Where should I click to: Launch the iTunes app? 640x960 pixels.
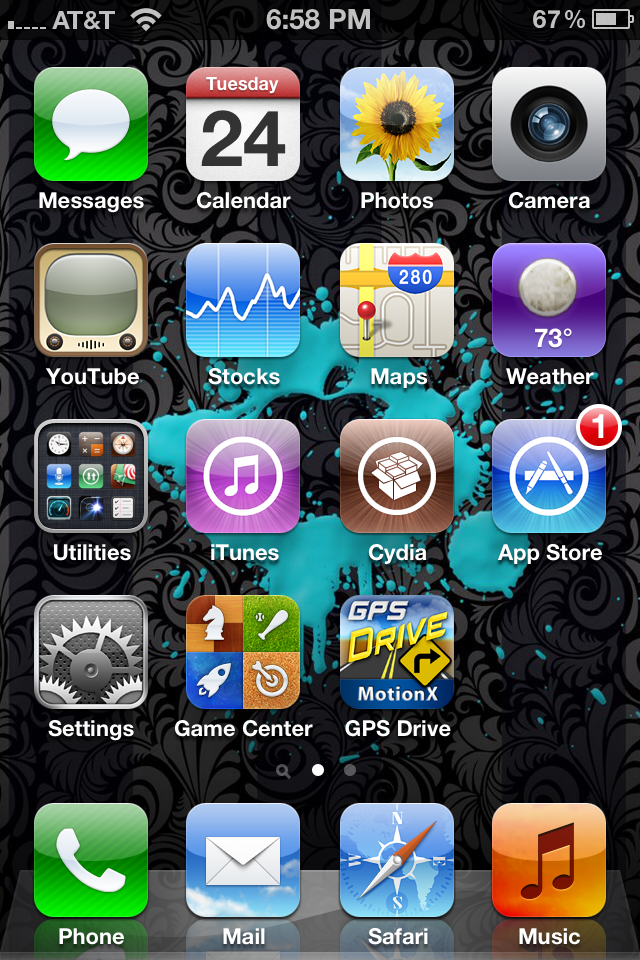[x=243, y=476]
